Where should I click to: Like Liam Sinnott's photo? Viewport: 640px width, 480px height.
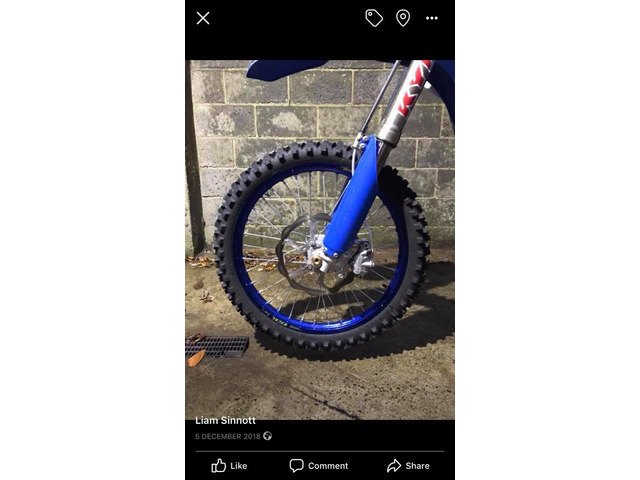229,465
